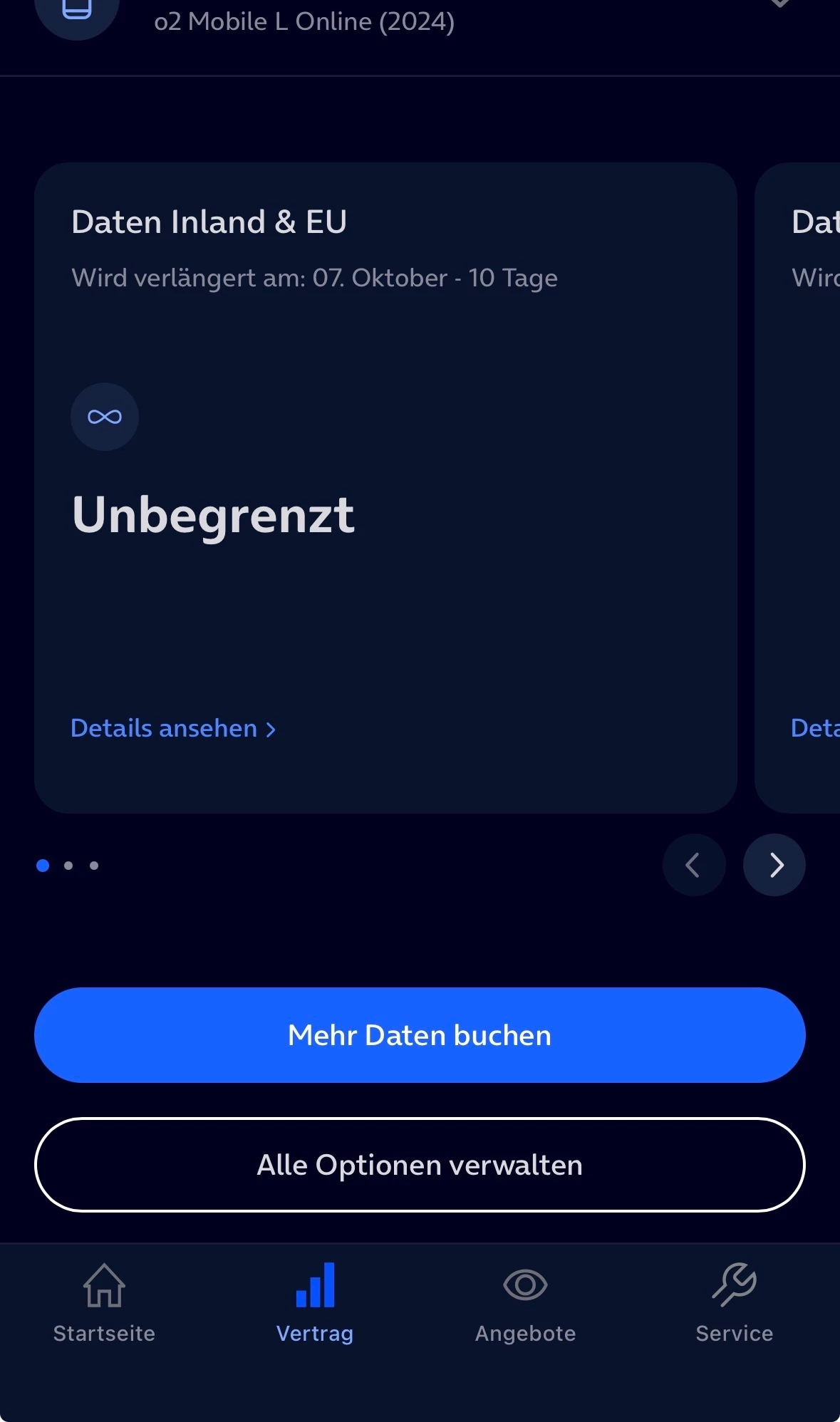Open the Angebote tab
840x1422 pixels.
[525, 1303]
